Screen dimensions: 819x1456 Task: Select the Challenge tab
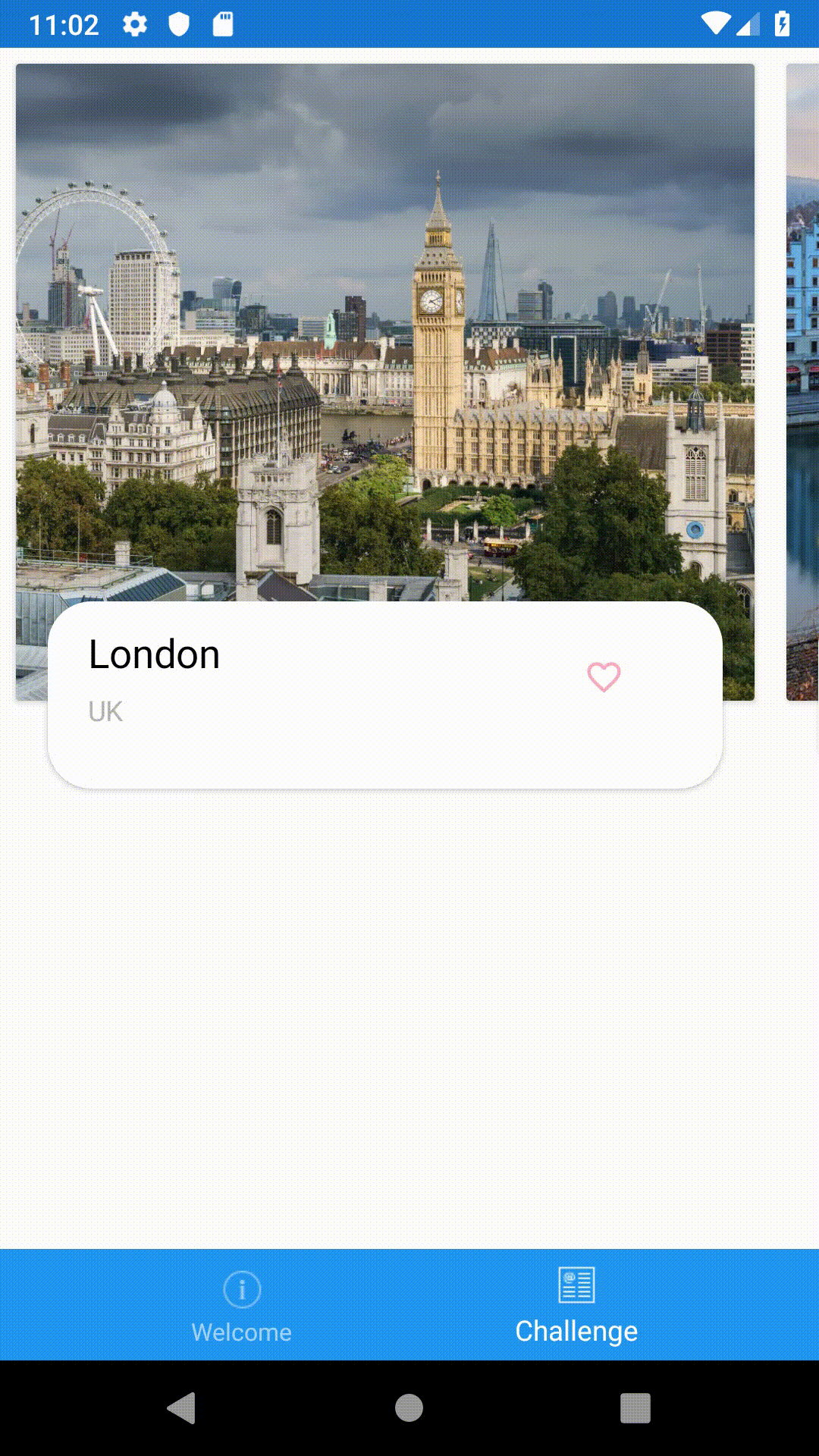[x=576, y=1306]
